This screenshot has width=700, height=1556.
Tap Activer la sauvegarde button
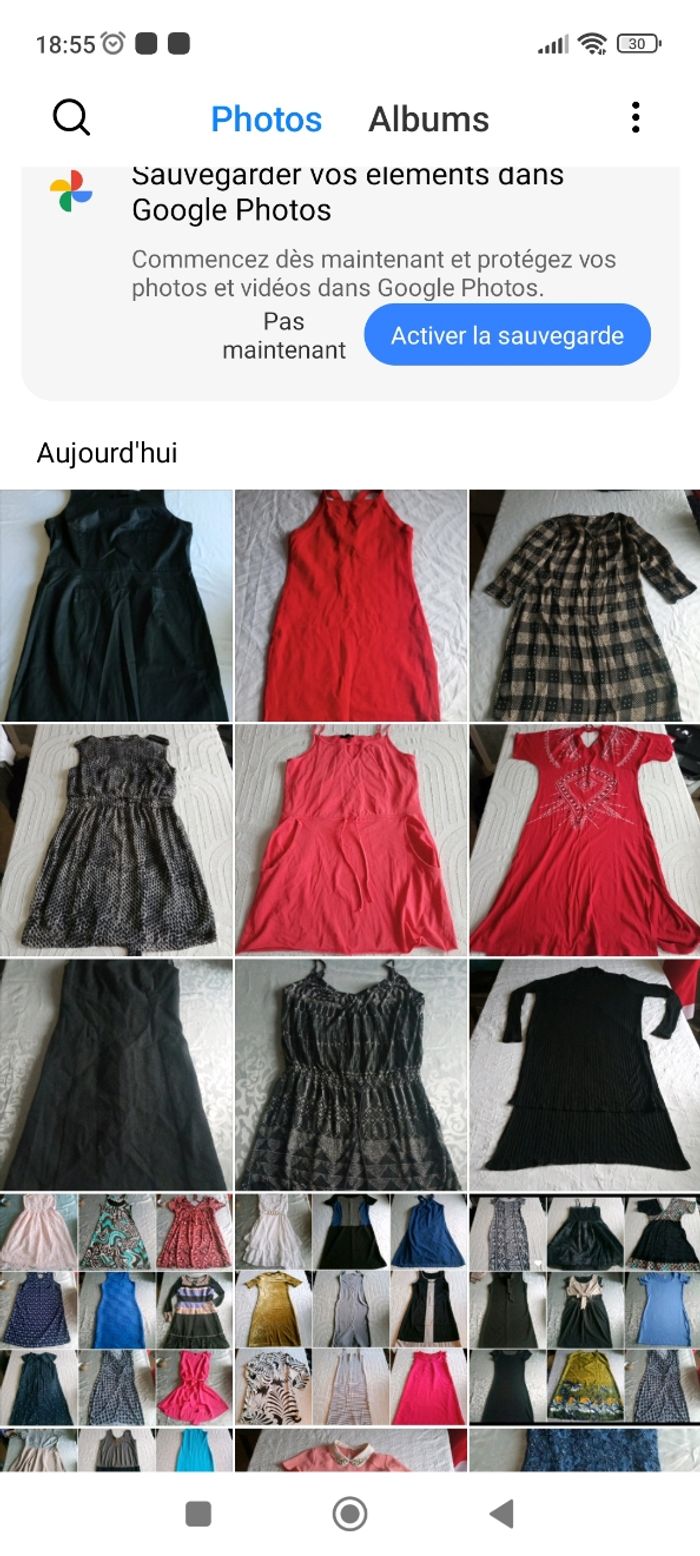tap(507, 335)
